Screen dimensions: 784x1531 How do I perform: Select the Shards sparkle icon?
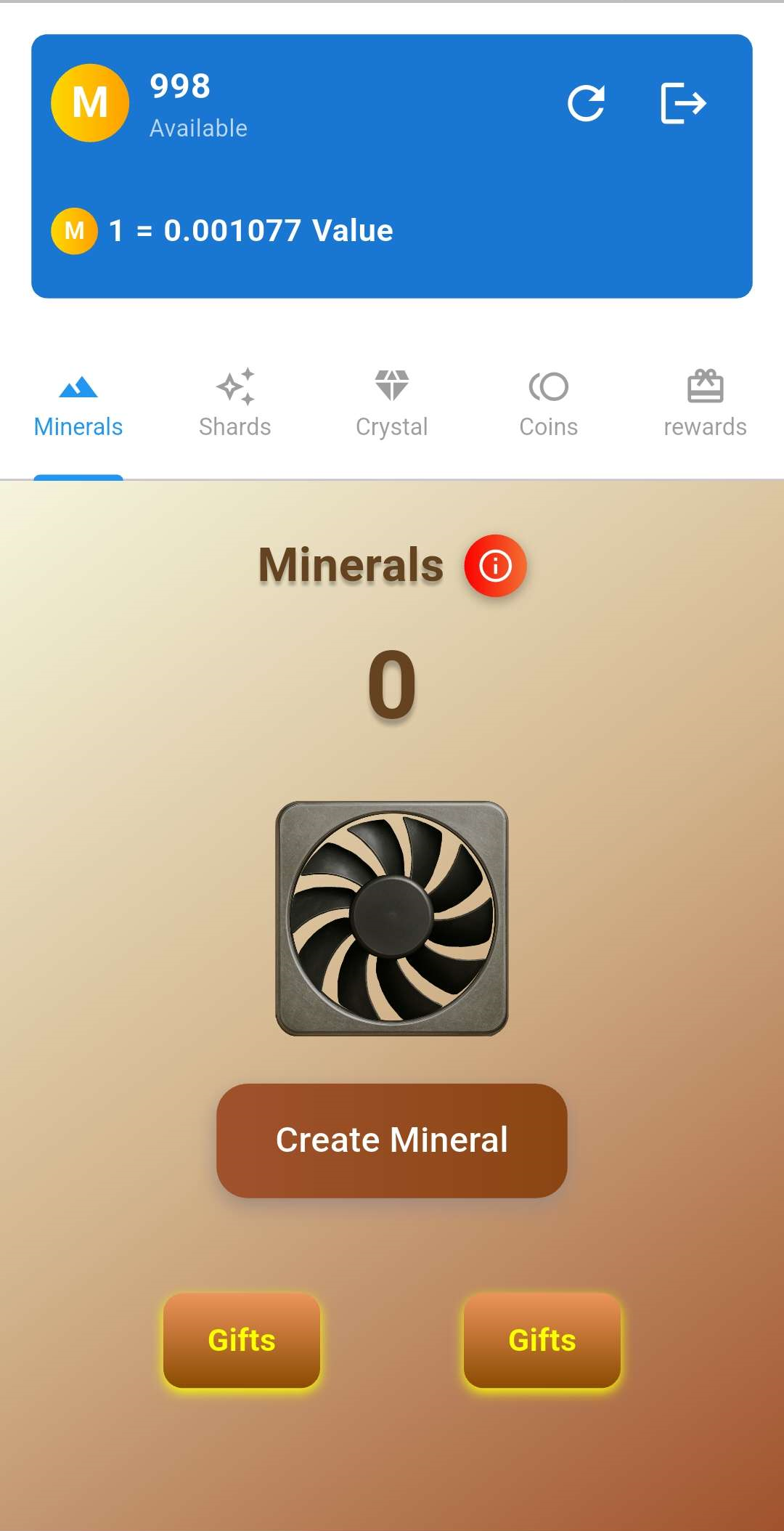(x=234, y=387)
